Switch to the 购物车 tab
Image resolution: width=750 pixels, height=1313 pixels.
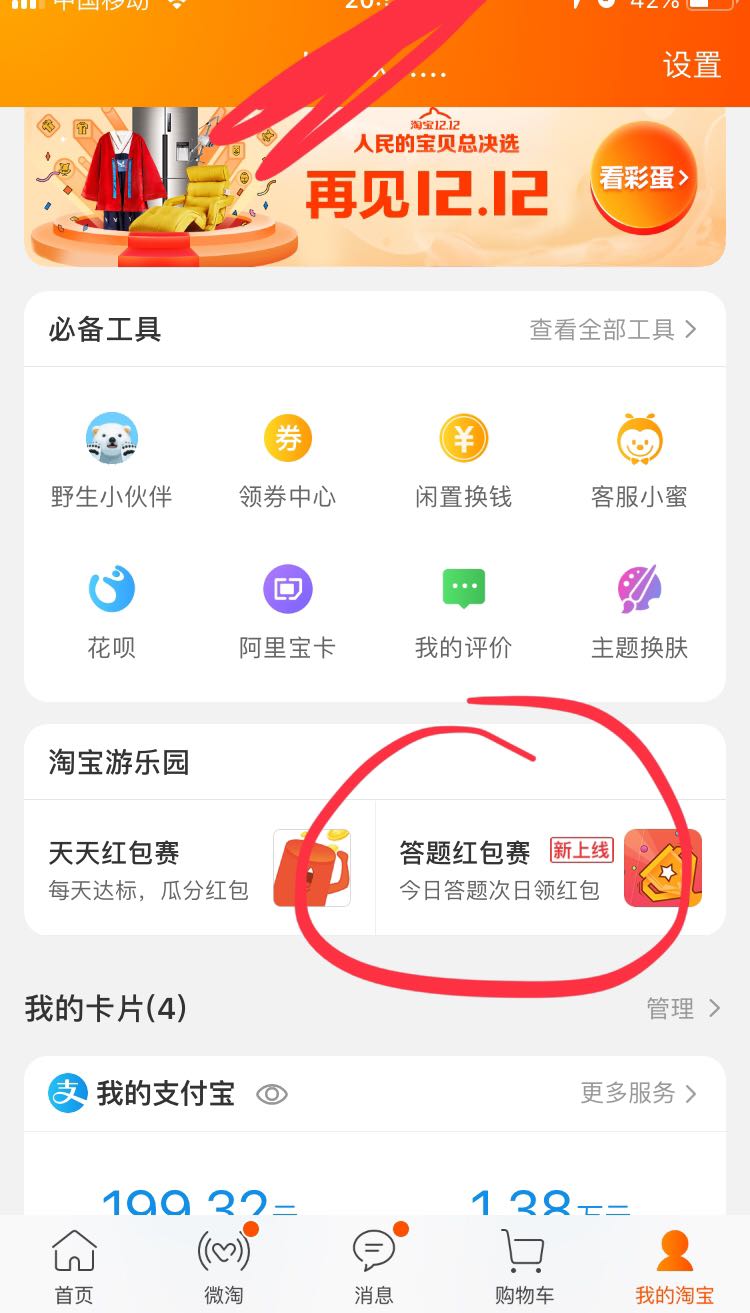point(524,1266)
